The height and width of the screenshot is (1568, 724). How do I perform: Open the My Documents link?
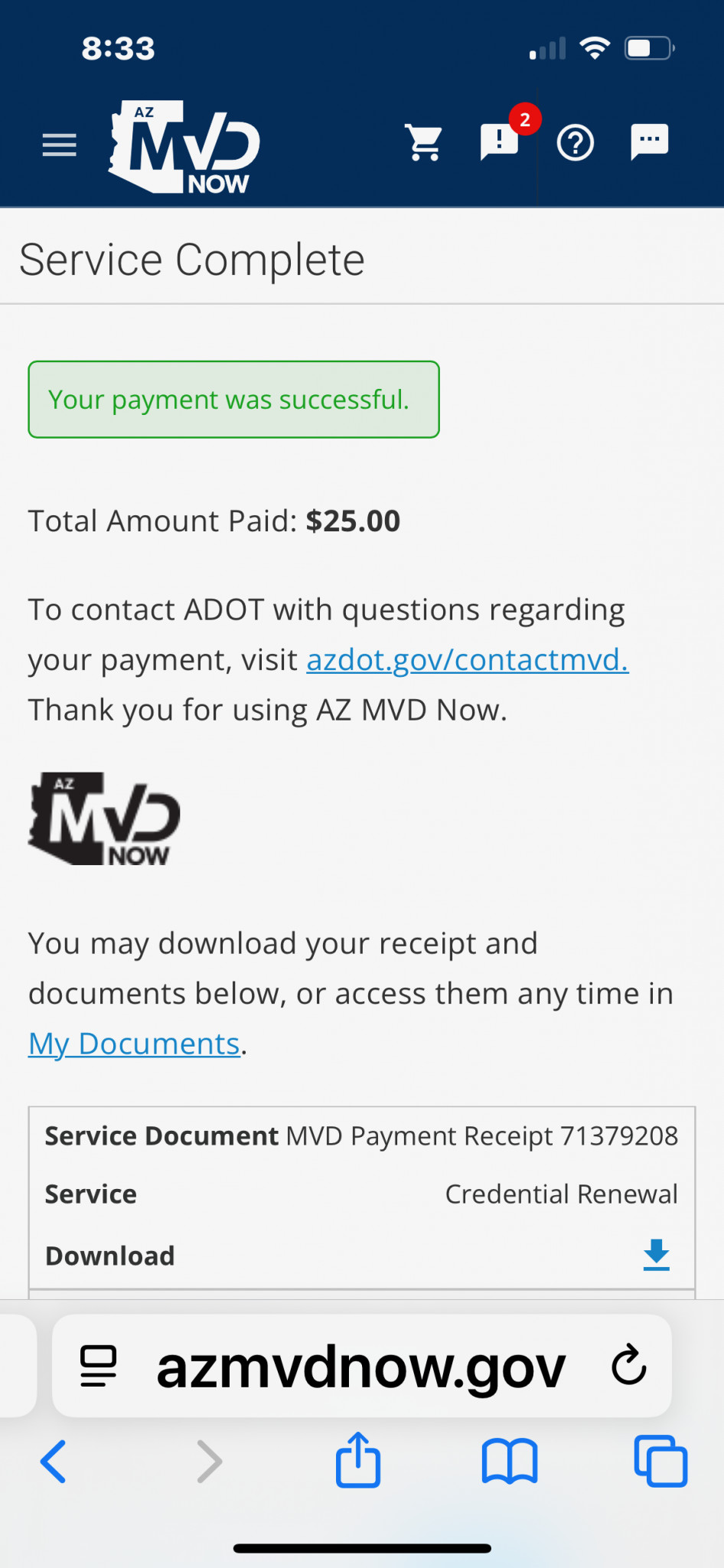point(135,1044)
